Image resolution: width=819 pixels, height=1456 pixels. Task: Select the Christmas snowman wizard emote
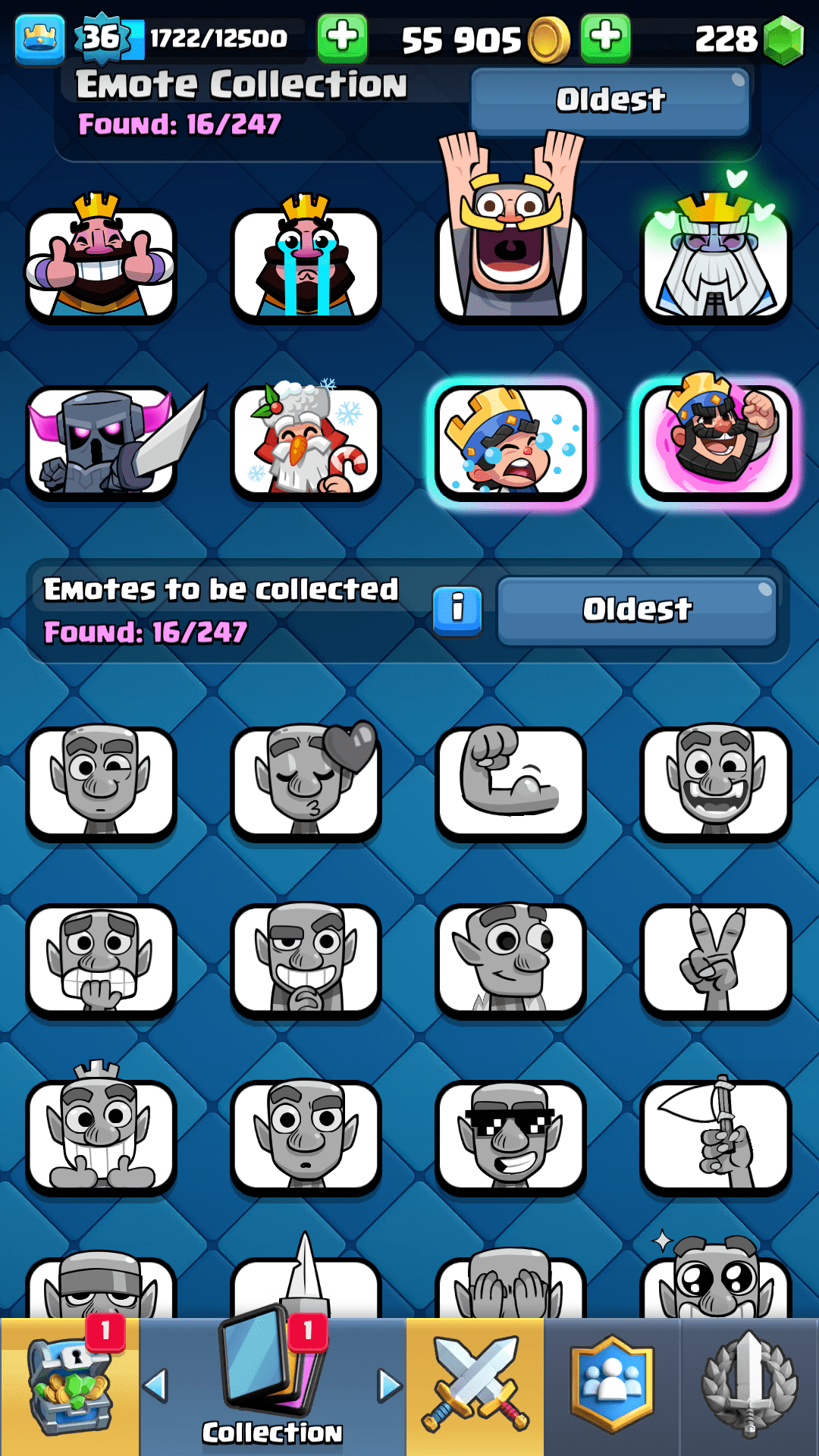click(306, 441)
